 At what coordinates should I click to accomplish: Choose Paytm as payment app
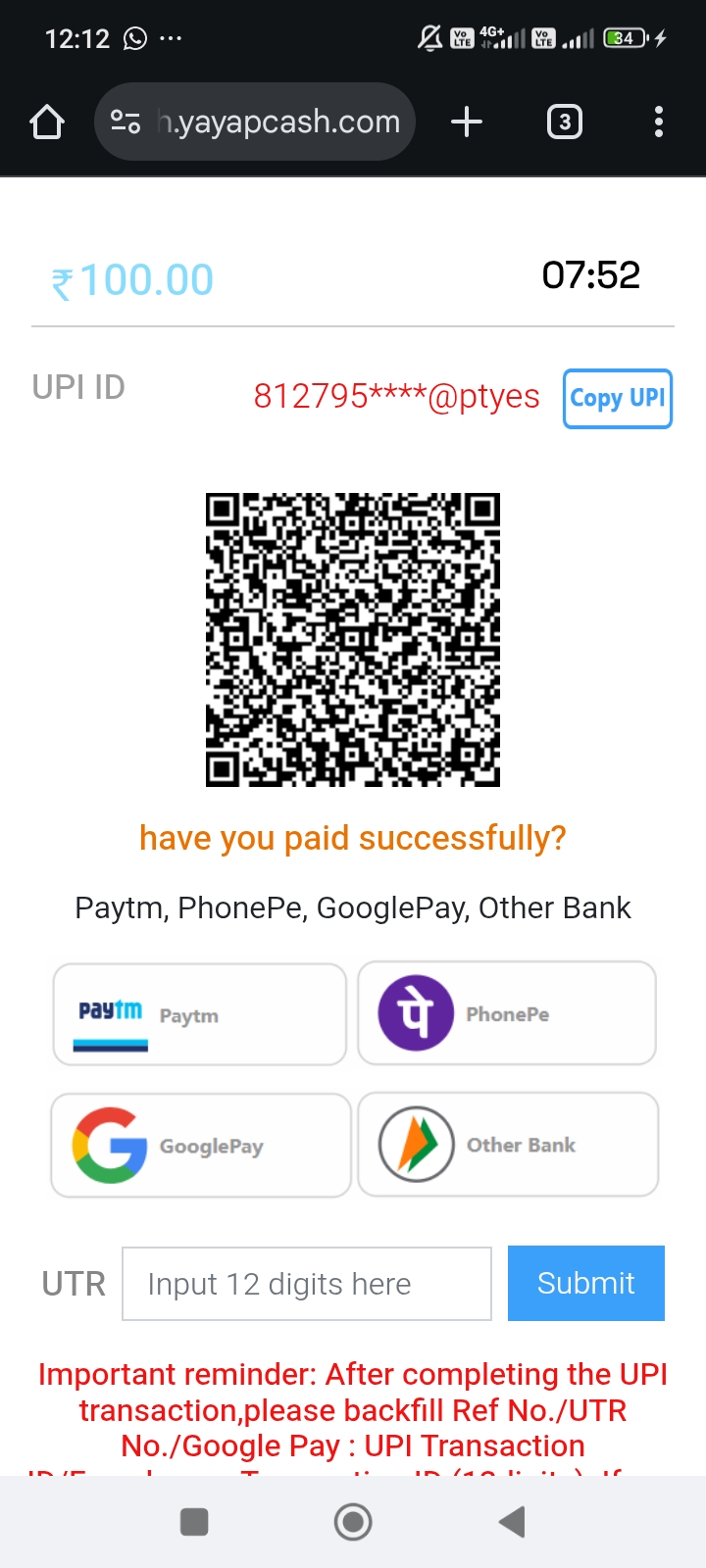click(x=200, y=1014)
